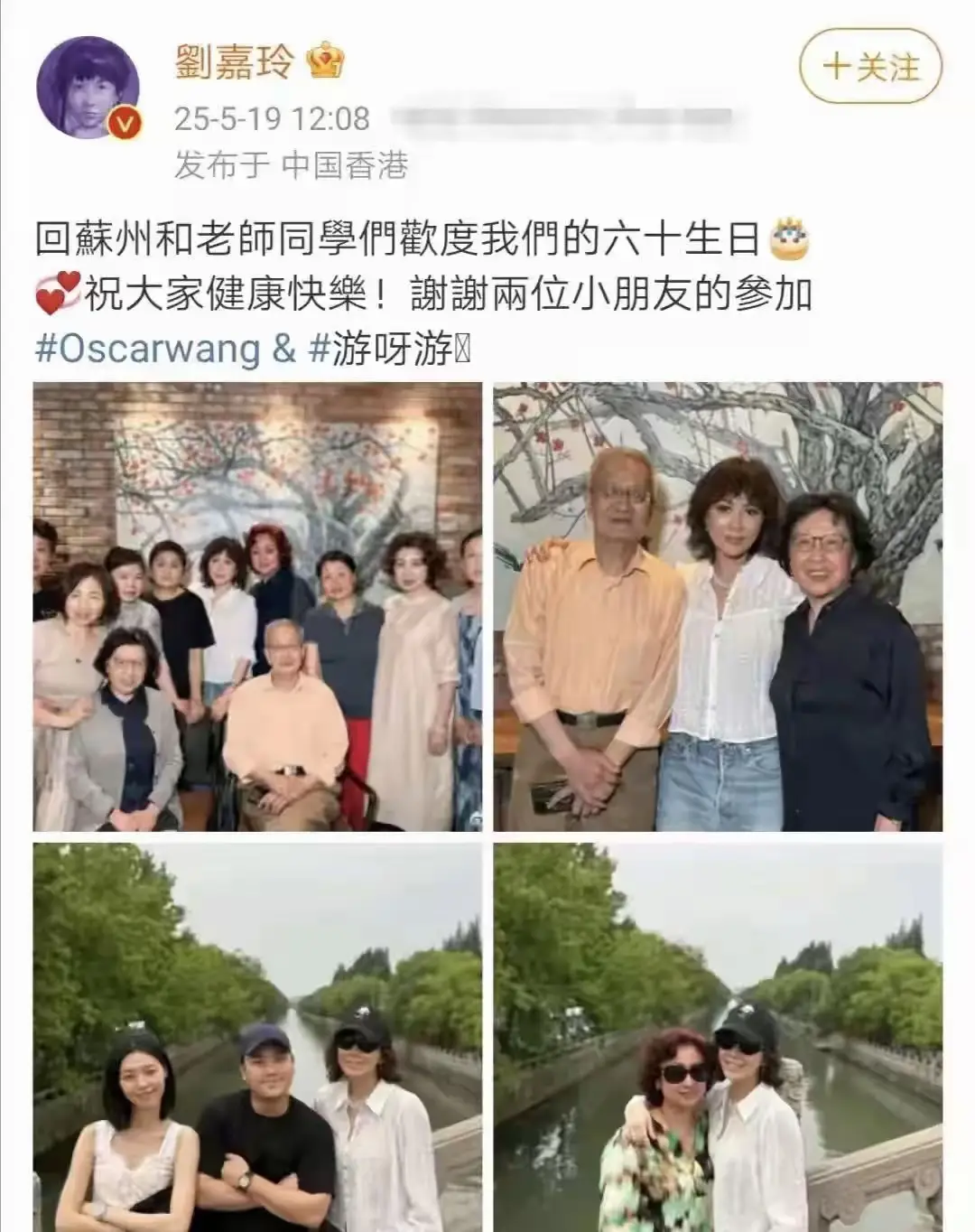Screen dimensions: 975x1232
Task: Open the canal photo of two women hugging
Action: [718, 1037]
